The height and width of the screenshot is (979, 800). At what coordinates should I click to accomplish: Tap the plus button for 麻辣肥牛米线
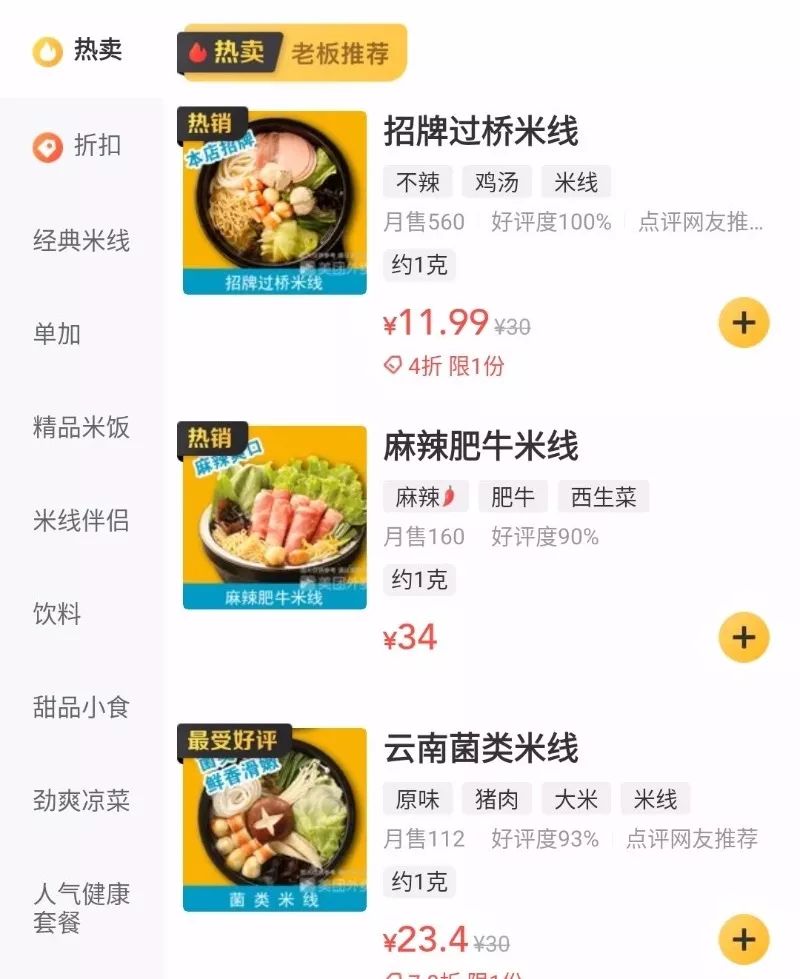click(x=742, y=637)
